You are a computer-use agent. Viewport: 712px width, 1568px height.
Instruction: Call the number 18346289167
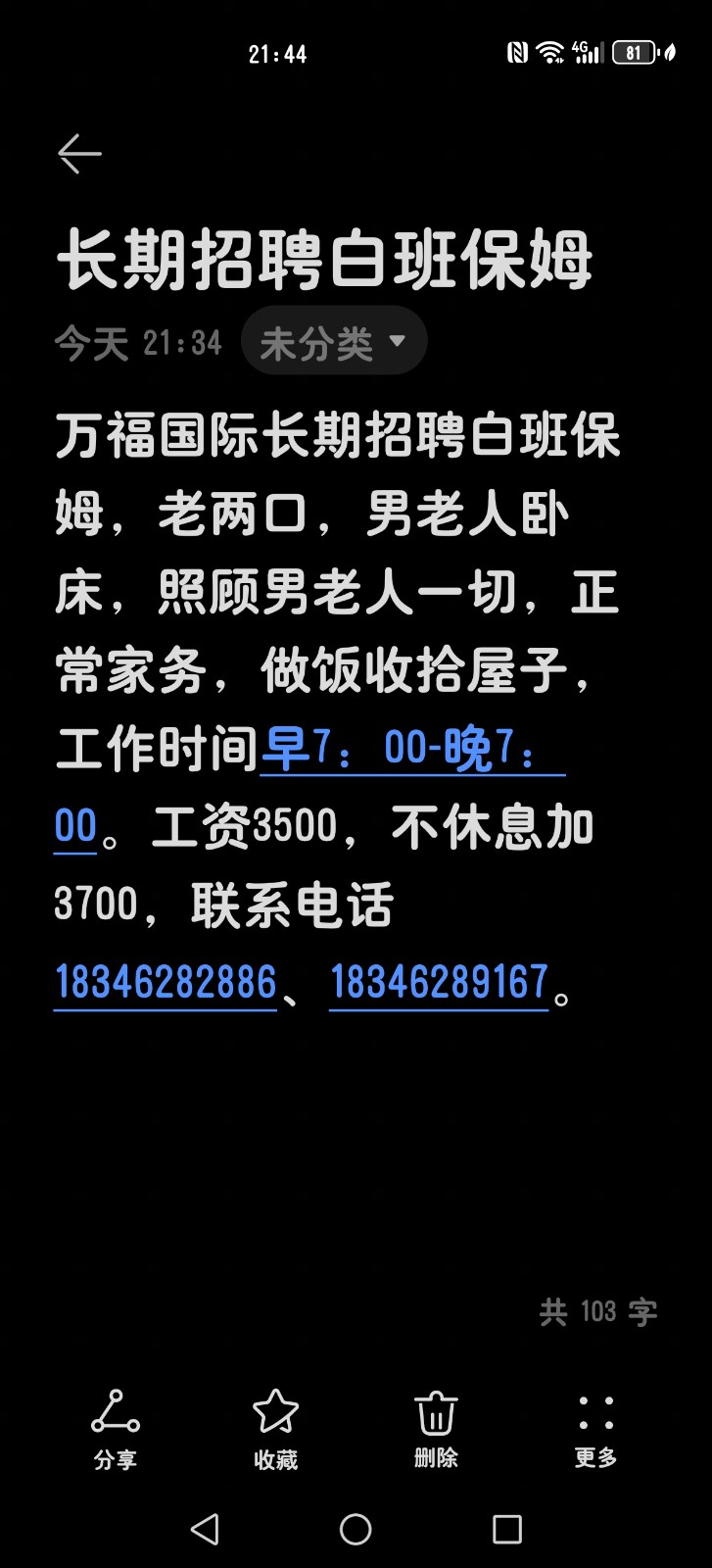click(439, 982)
